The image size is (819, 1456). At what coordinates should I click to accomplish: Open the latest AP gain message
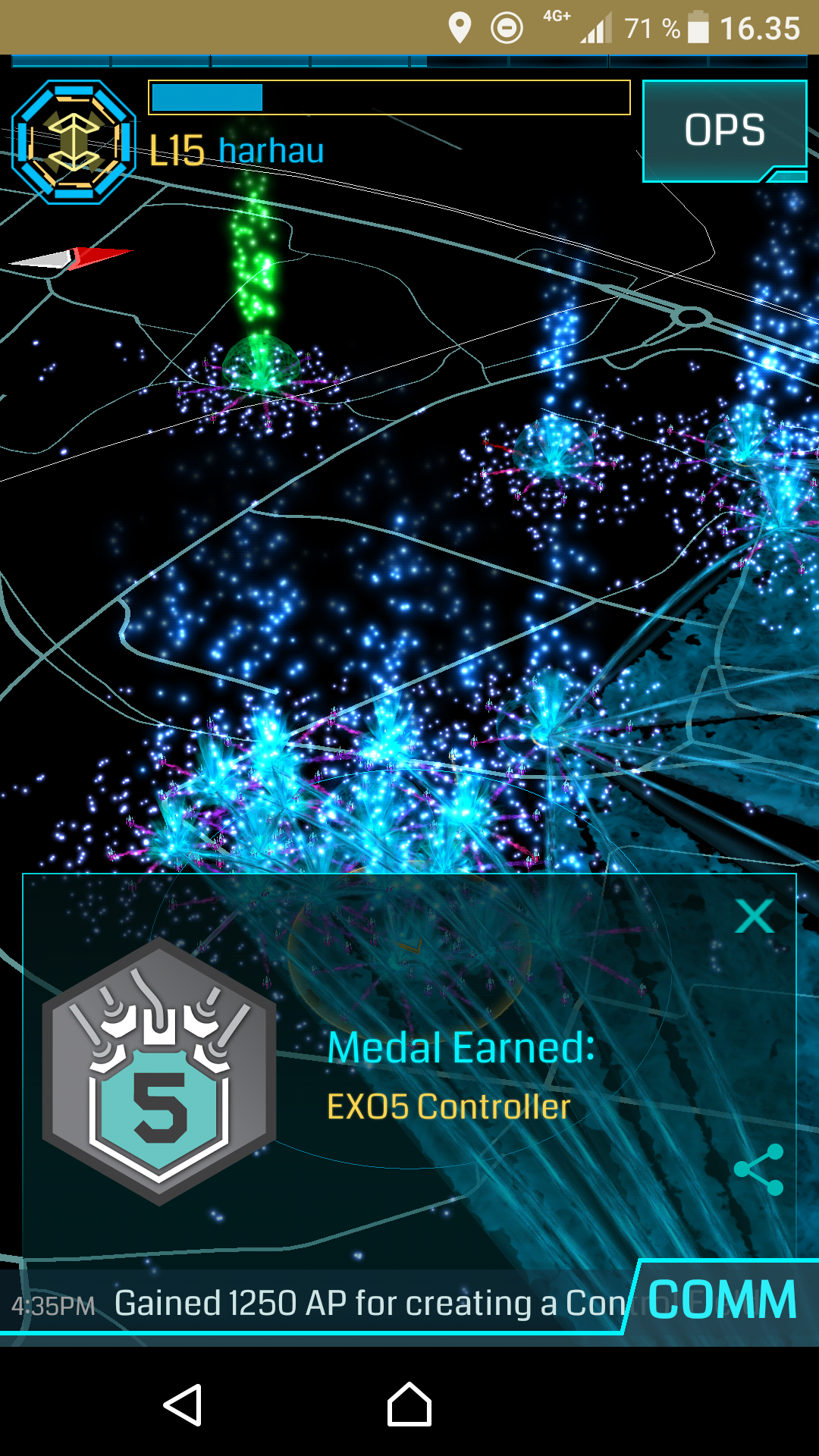click(x=318, y=1304)
